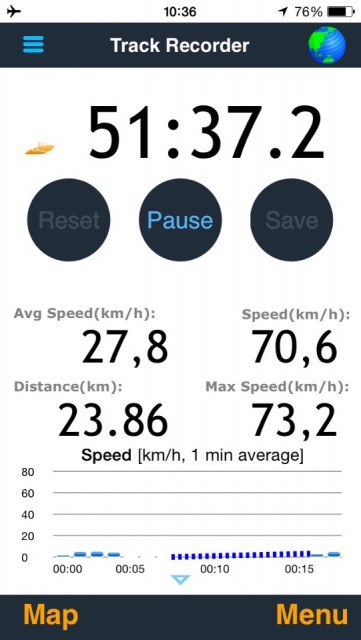This screenshot has height=640, width=361.
Task: Tap the globe icon in header
Action: click(x=327, y=45)
